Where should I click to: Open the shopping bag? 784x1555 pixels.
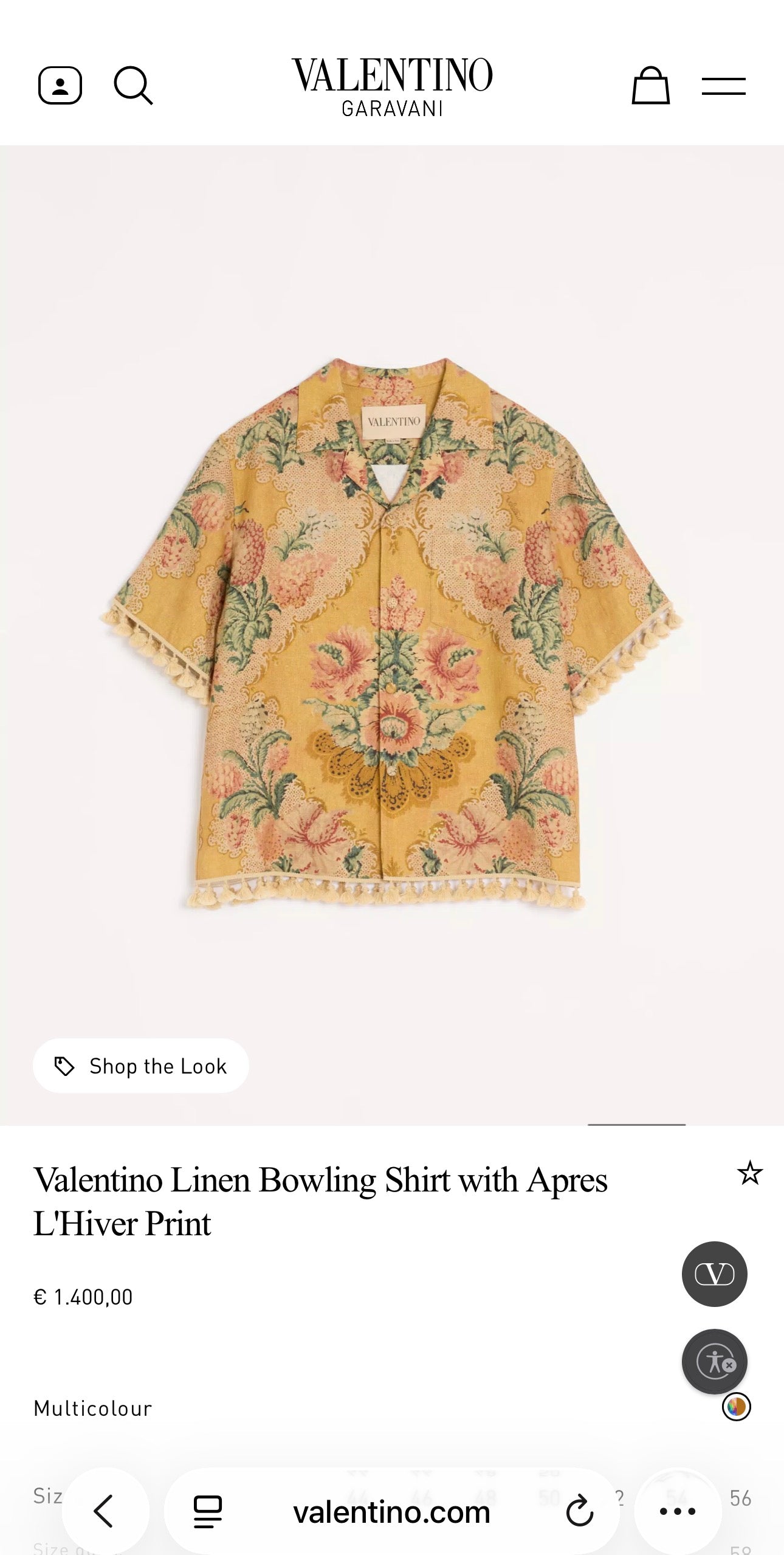click(x=650, y=85)
